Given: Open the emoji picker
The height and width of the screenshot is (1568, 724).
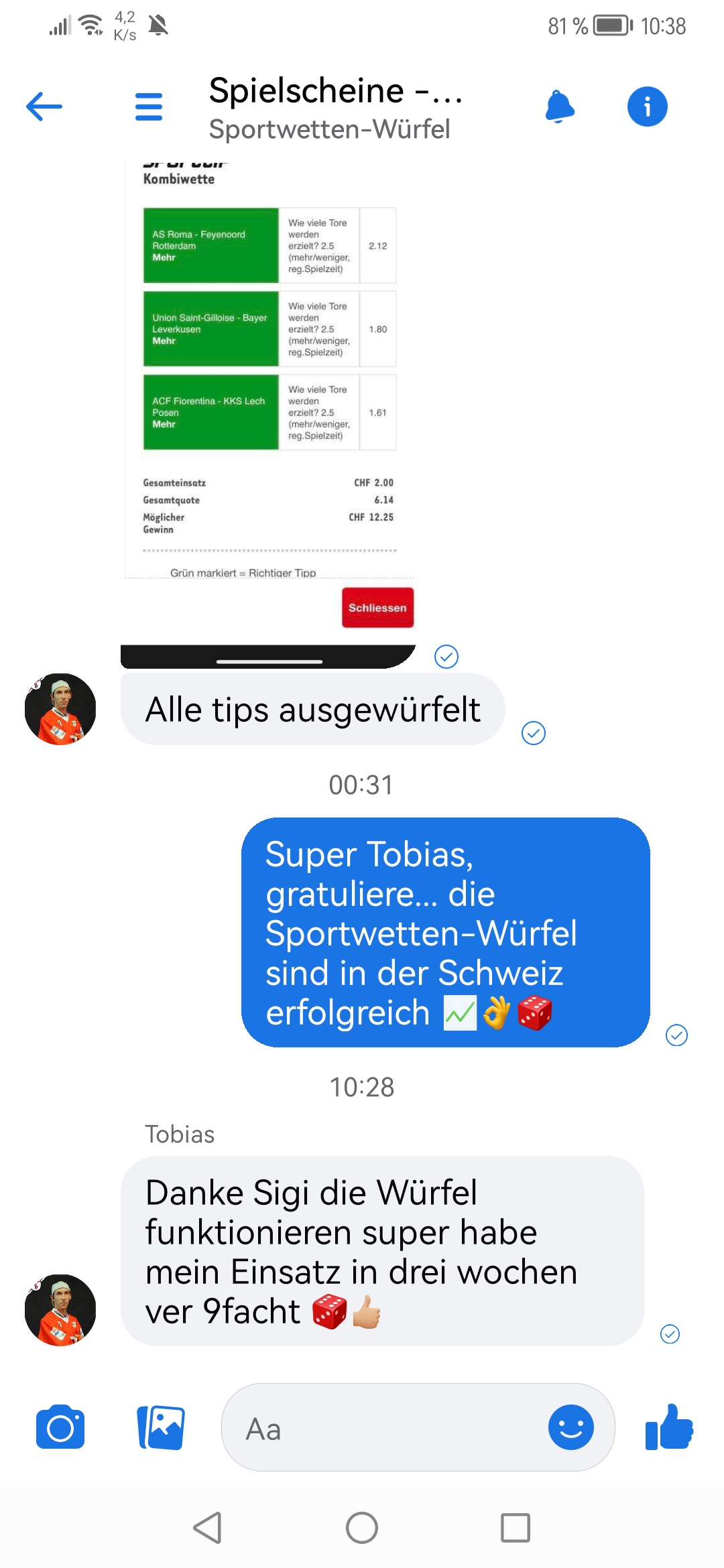Looking at the screenshot, I should (570, 1427).
